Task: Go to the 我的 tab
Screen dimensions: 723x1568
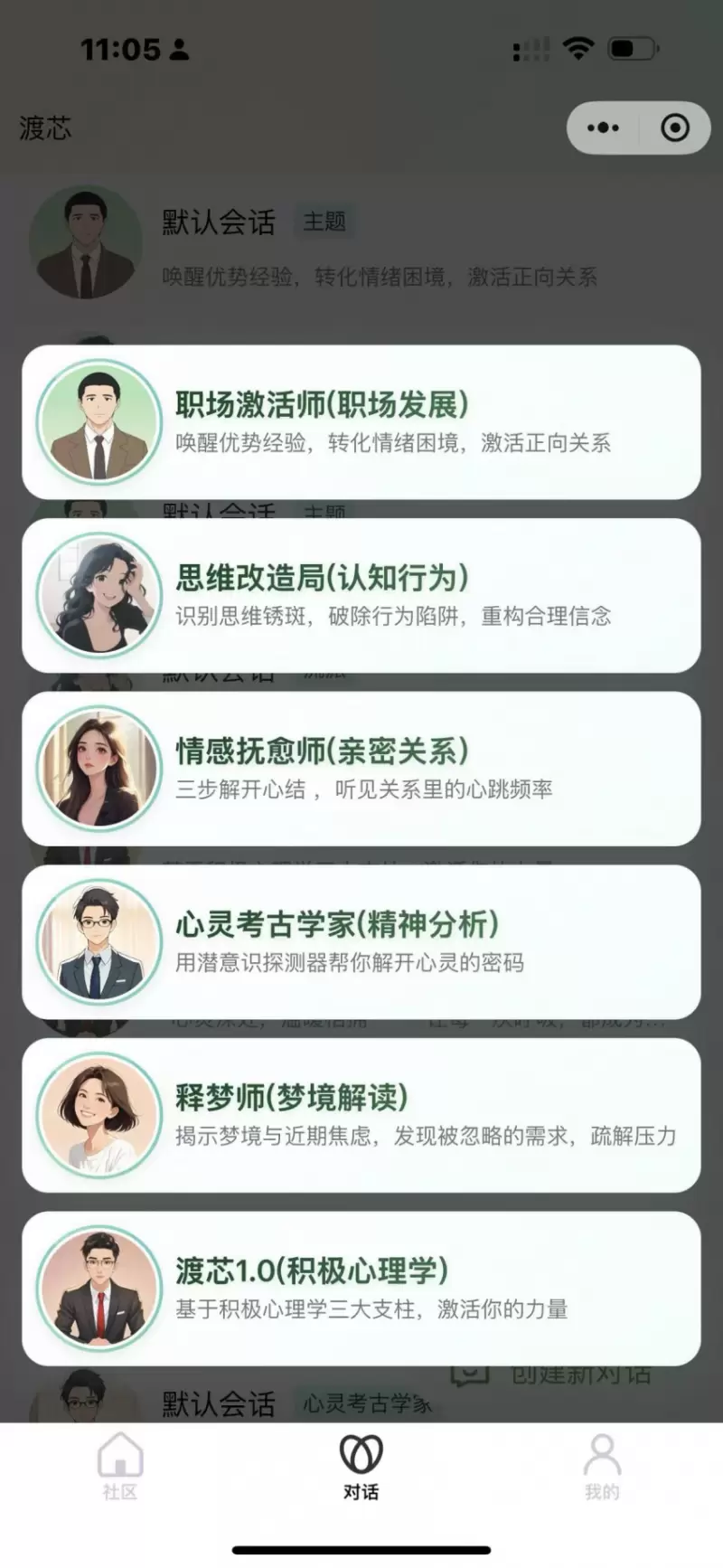Action: 602,1467
